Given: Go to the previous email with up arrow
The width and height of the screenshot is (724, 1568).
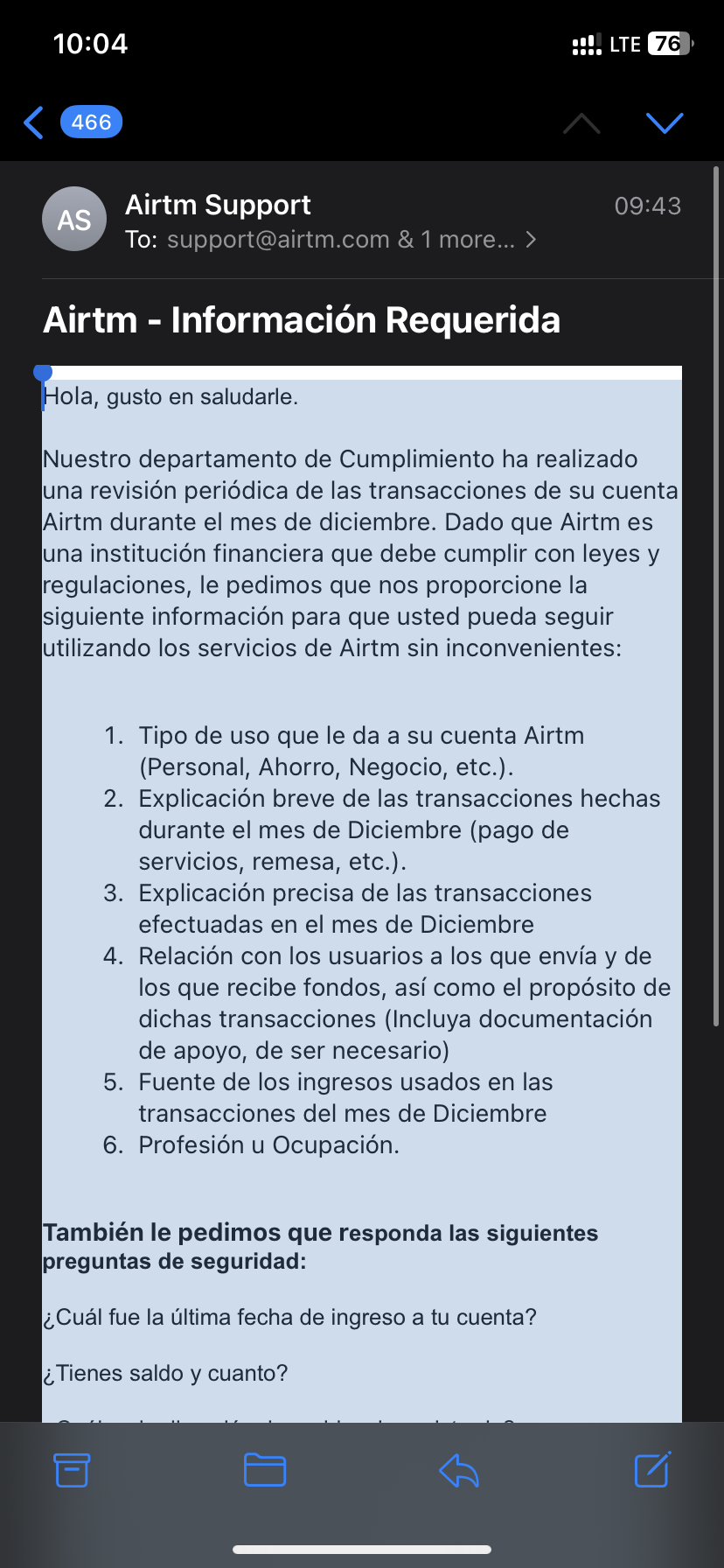Looking at the screenshot, I should [x=581, y=122].
